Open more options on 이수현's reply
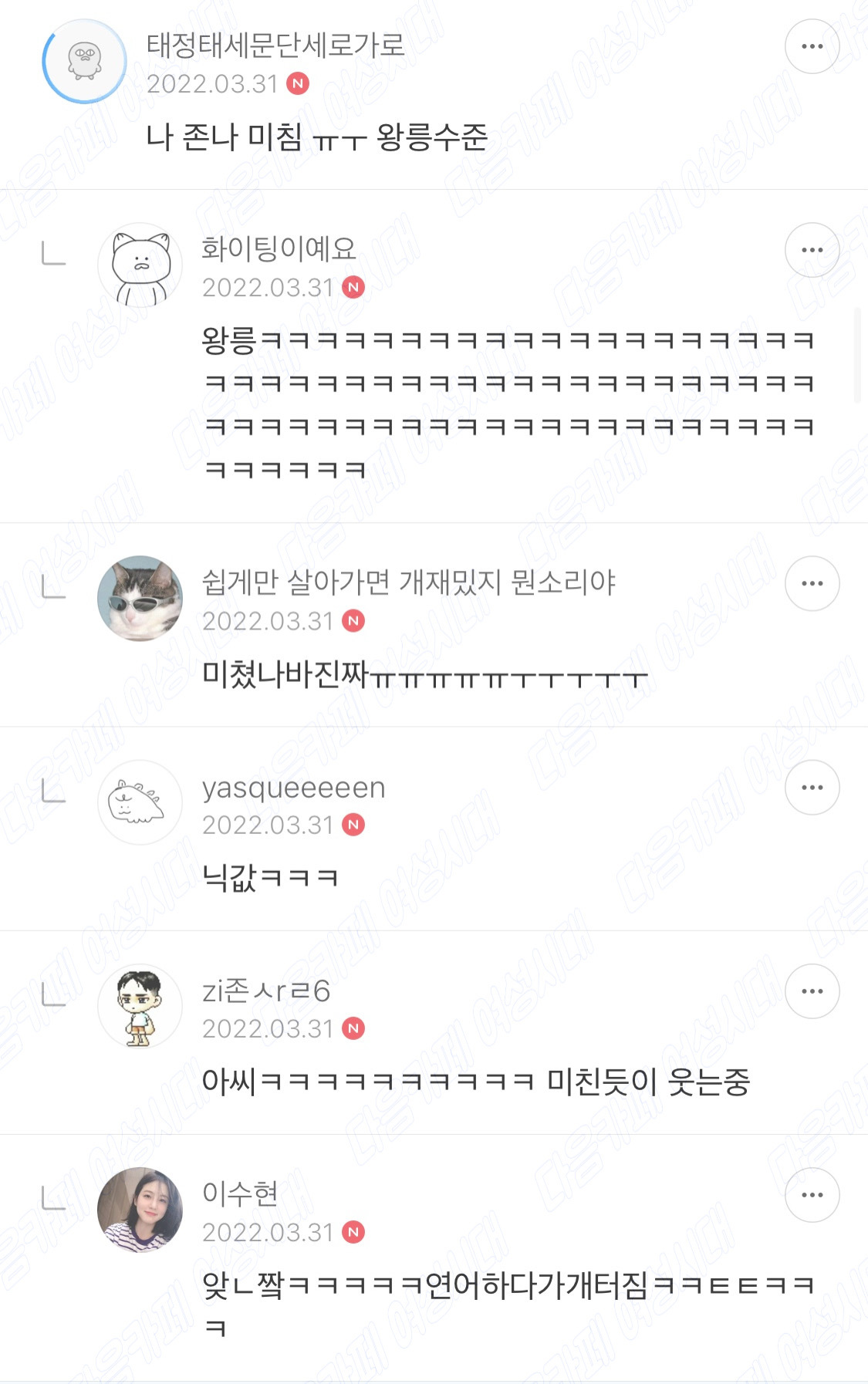 [812, 1194]
